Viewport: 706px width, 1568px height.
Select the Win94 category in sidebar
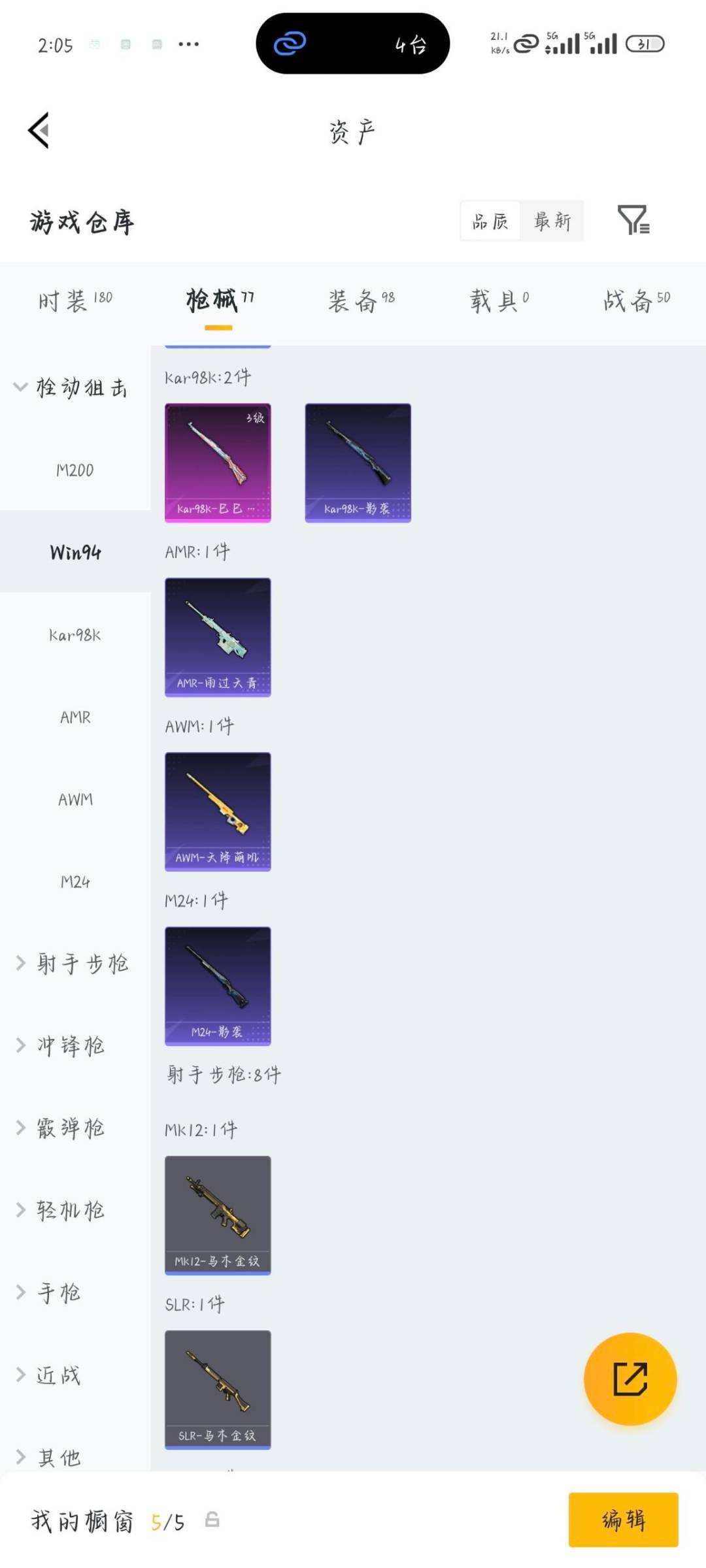[74, 552]
